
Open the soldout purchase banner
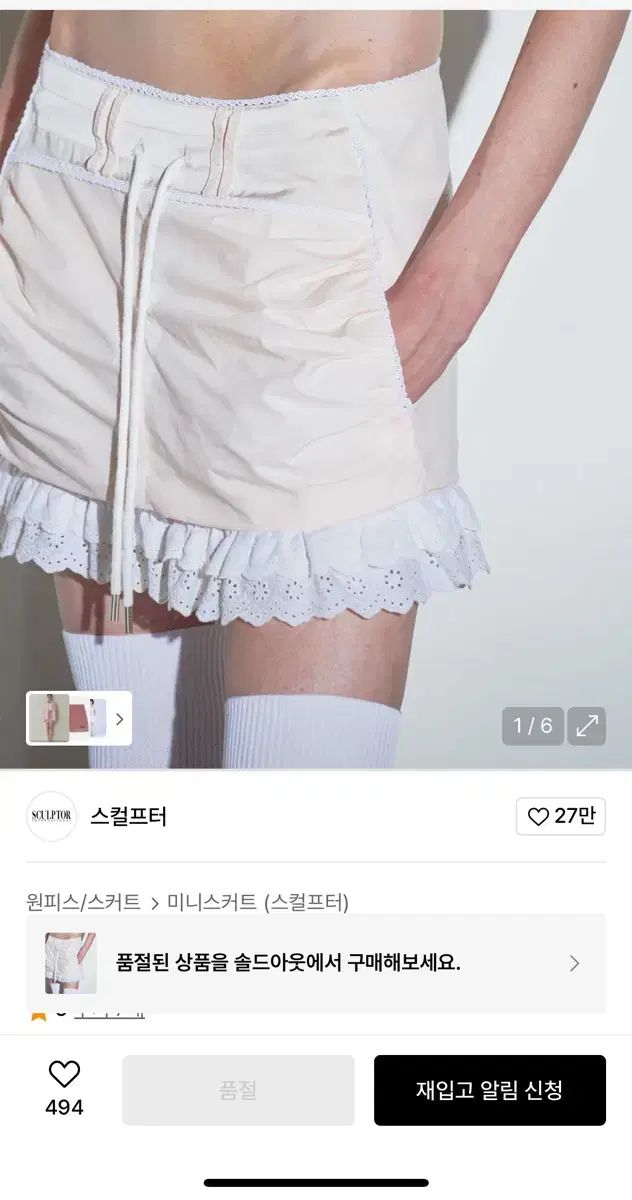pos(315,963)
